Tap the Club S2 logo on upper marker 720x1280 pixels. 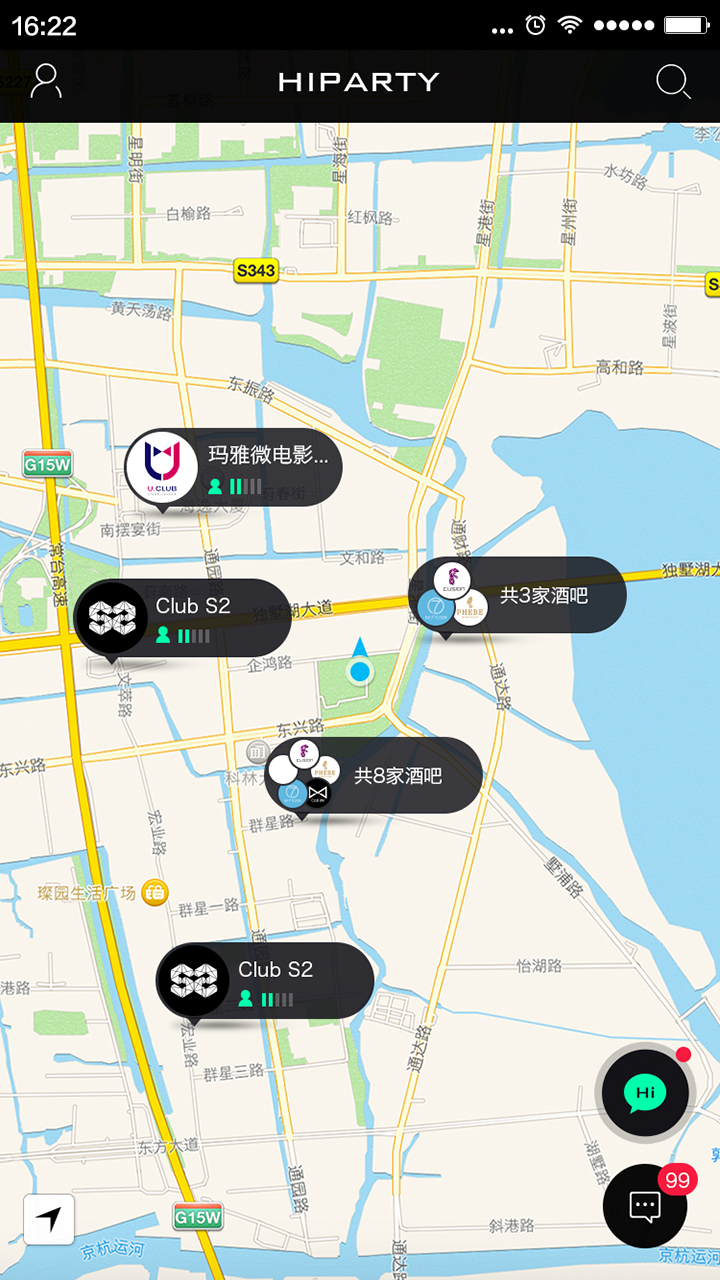pos(112,617)
